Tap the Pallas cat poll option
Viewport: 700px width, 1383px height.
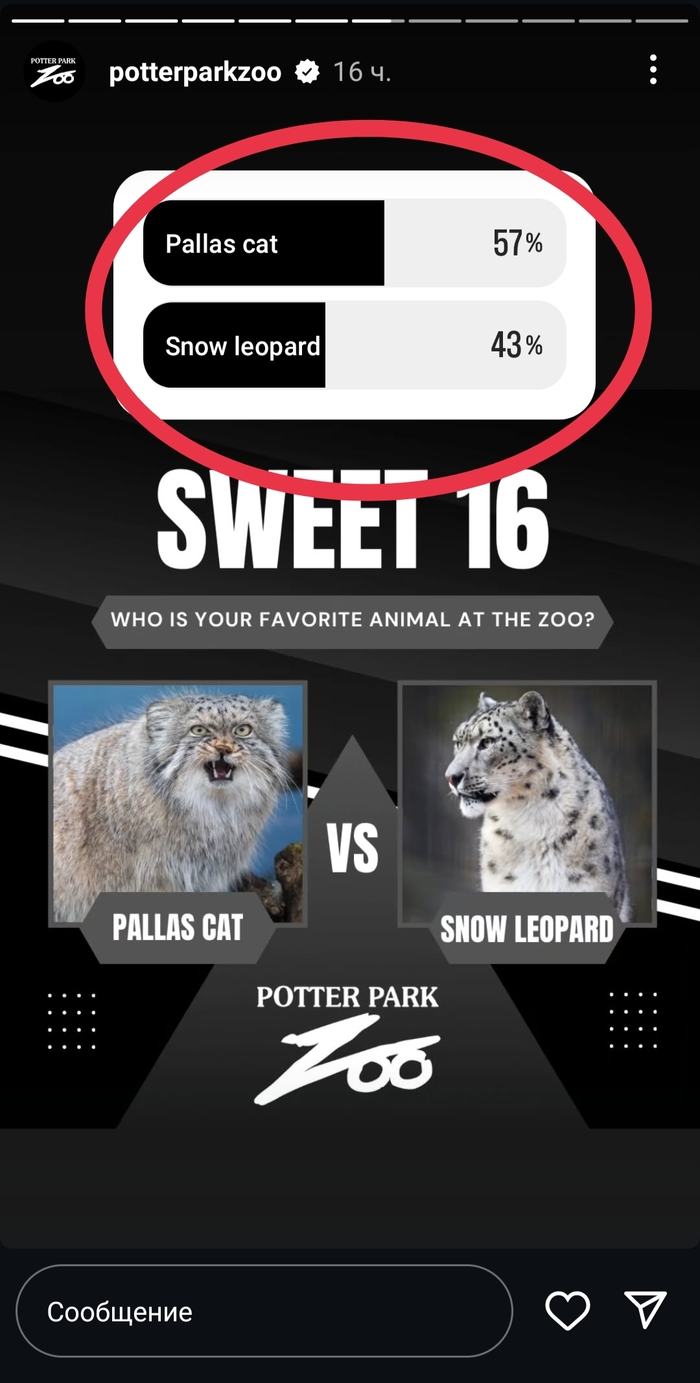(x=354, y=243)
